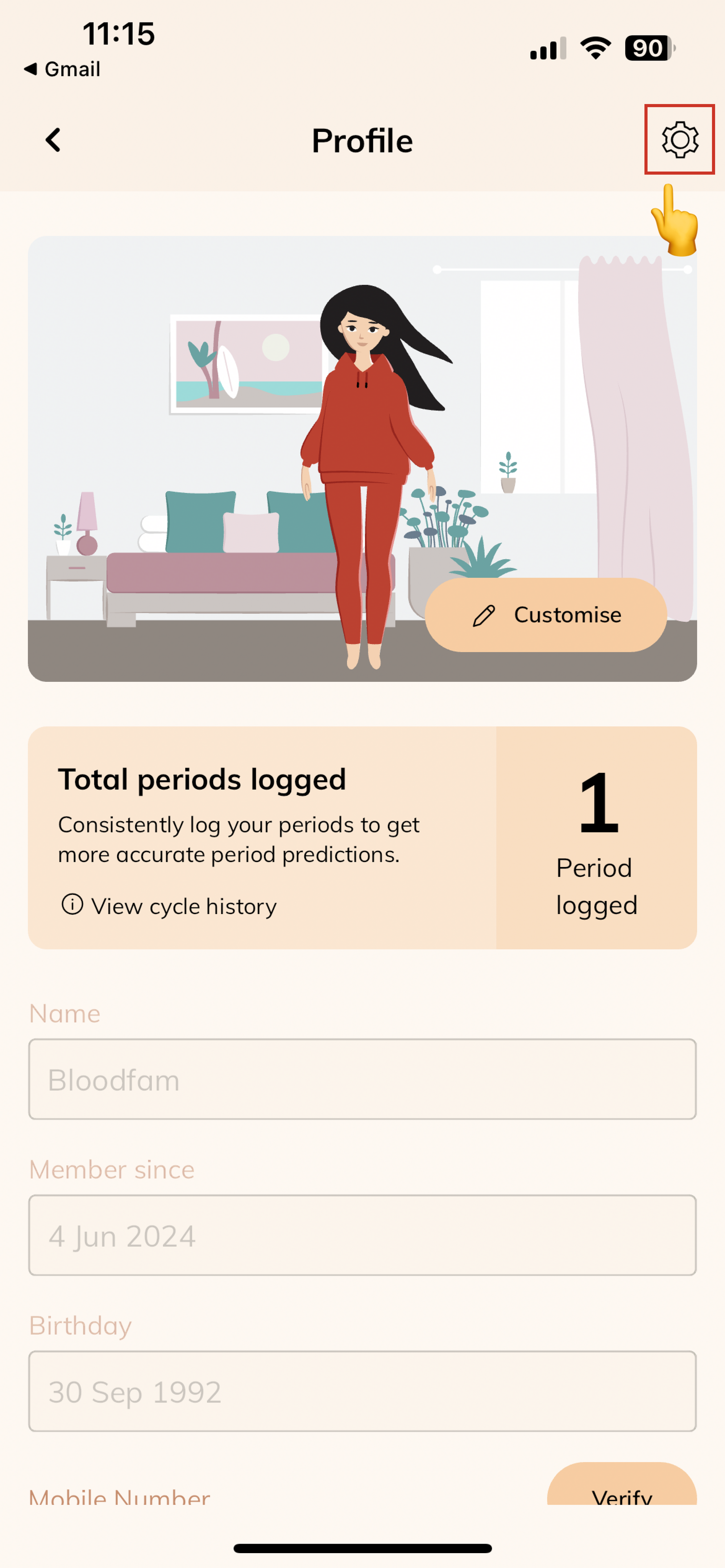Return to Gmail via status bar link
This screenshot has height=1568, width=725.
click(x=62, y=69)
